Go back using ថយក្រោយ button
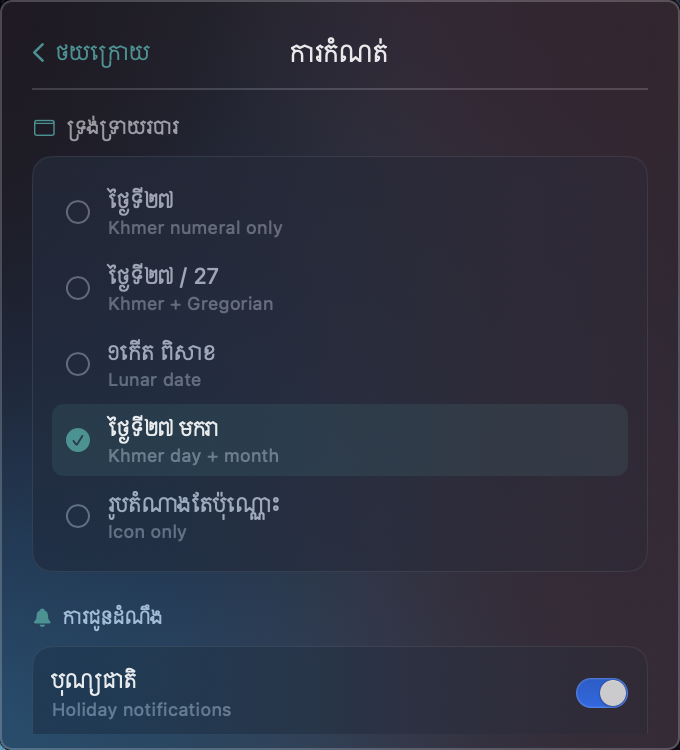 click(x=91, y=52)
